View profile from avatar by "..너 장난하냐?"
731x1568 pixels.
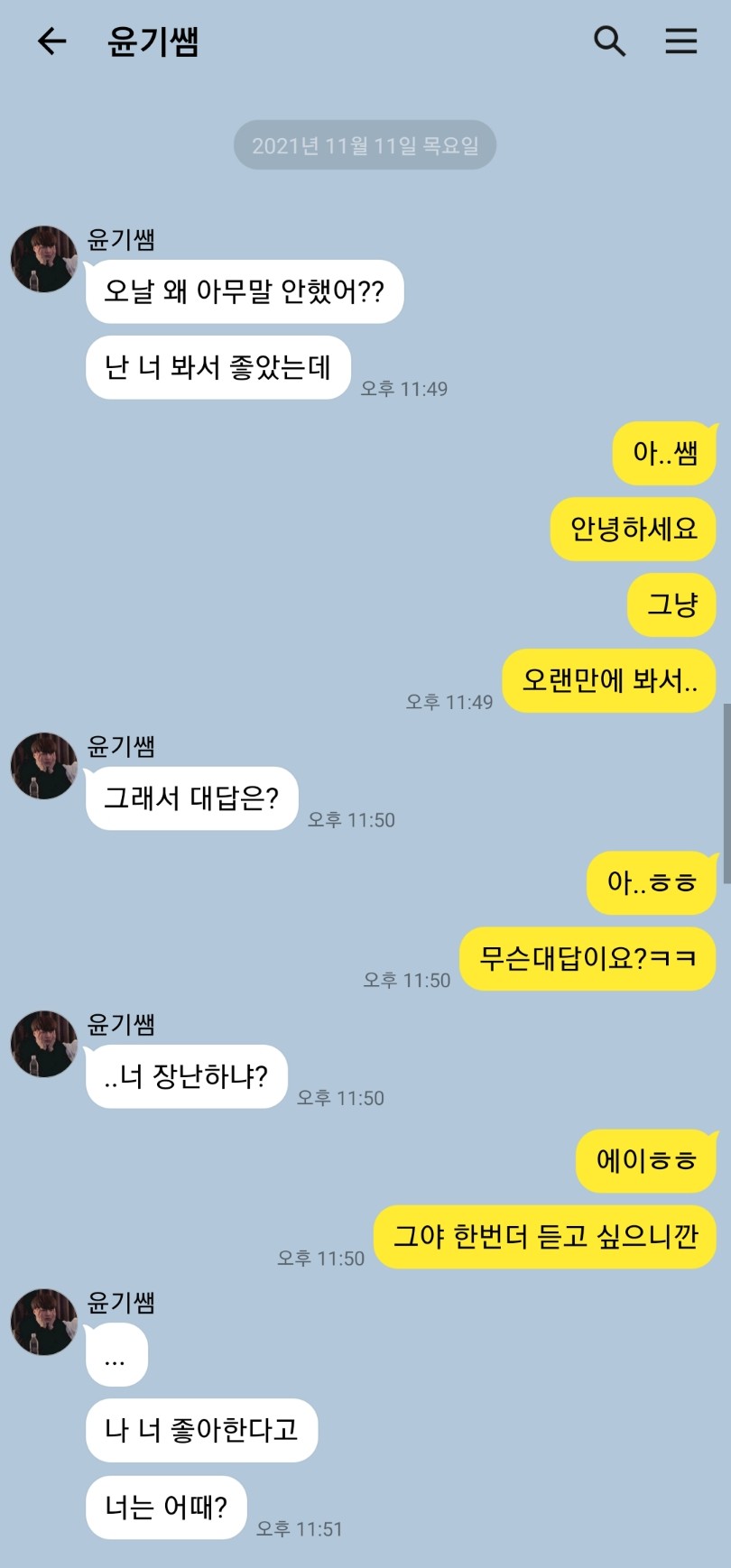[44, 1044]
